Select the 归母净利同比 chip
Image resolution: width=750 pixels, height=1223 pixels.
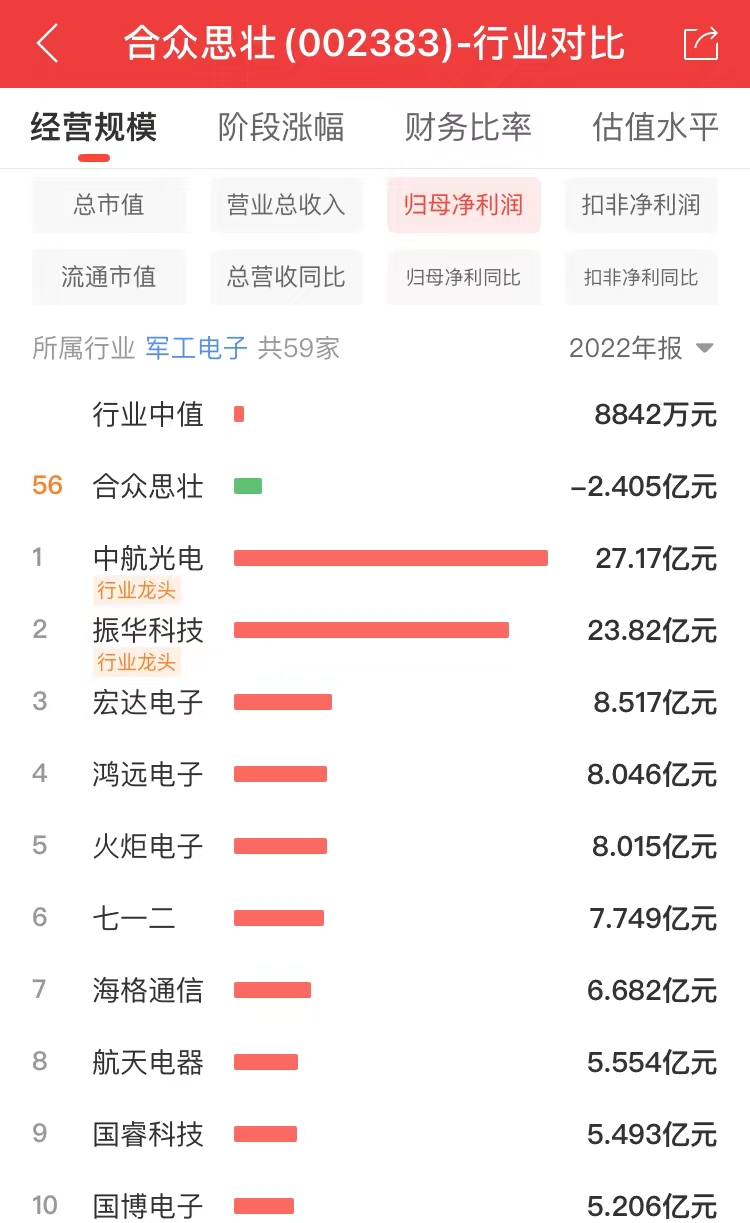[464, 277]
